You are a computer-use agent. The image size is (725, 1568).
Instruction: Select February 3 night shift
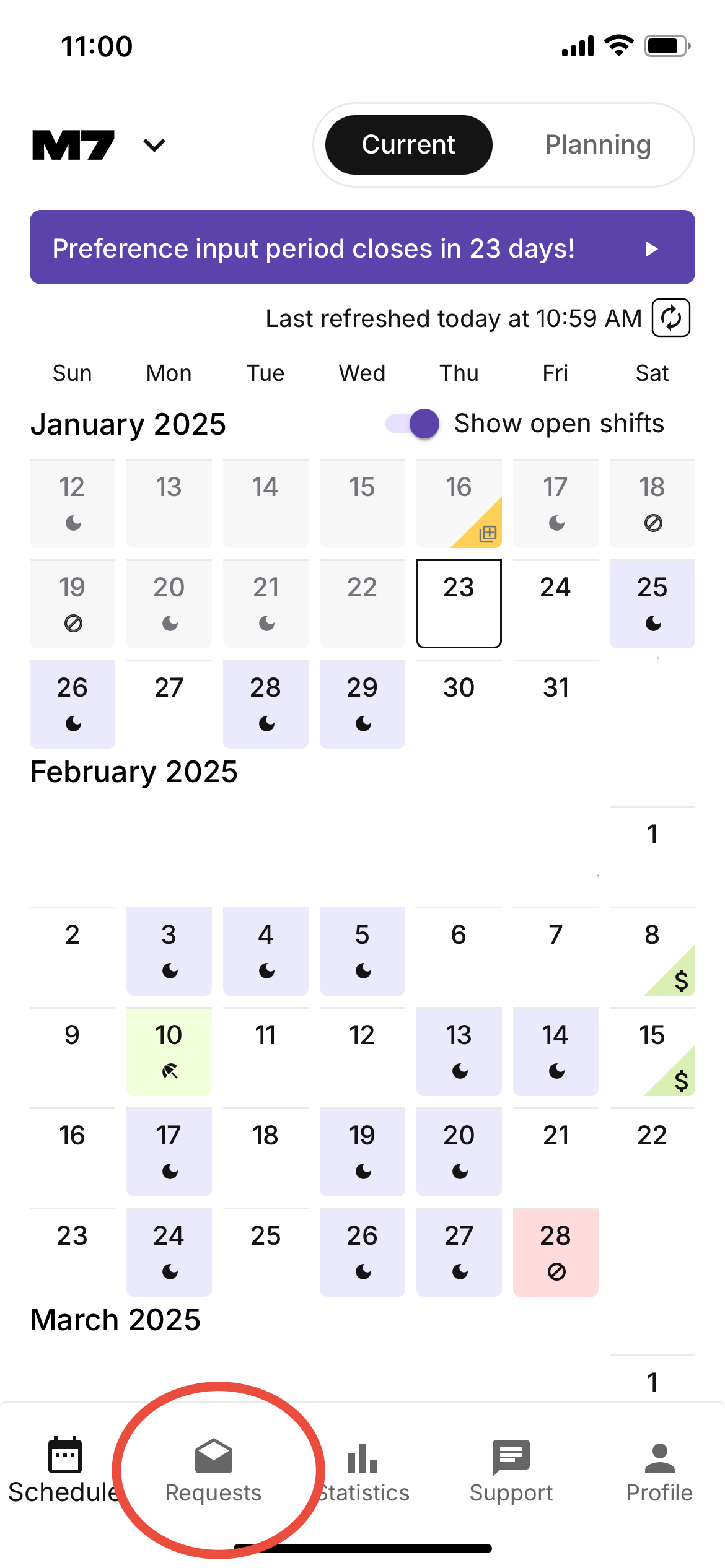point(169,951)
